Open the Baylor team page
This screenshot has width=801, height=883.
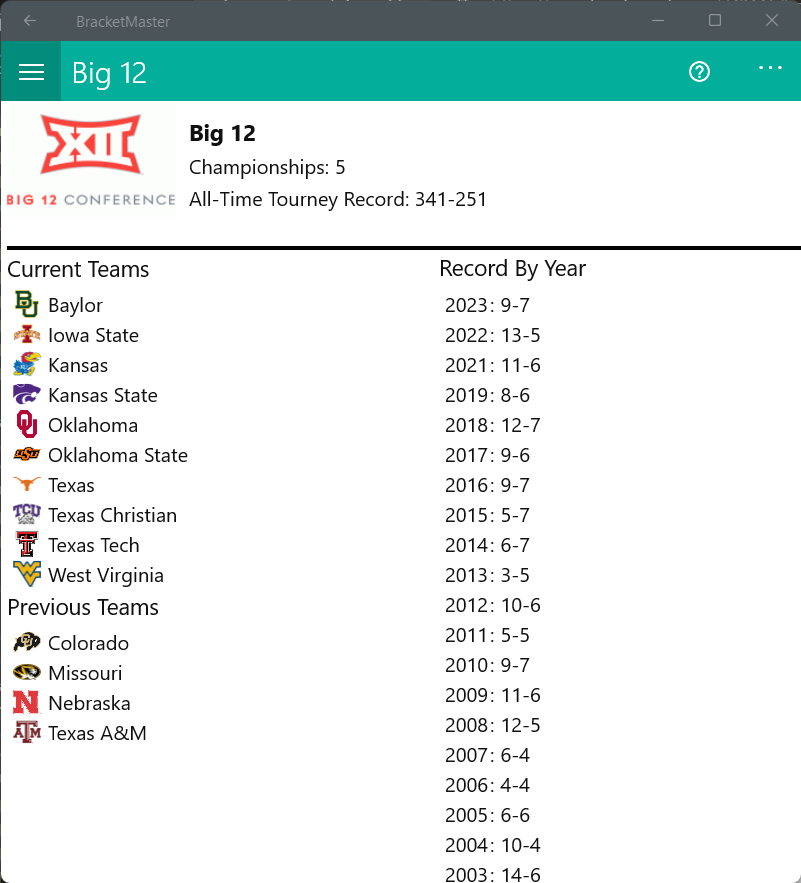click(x=59, y=305)
